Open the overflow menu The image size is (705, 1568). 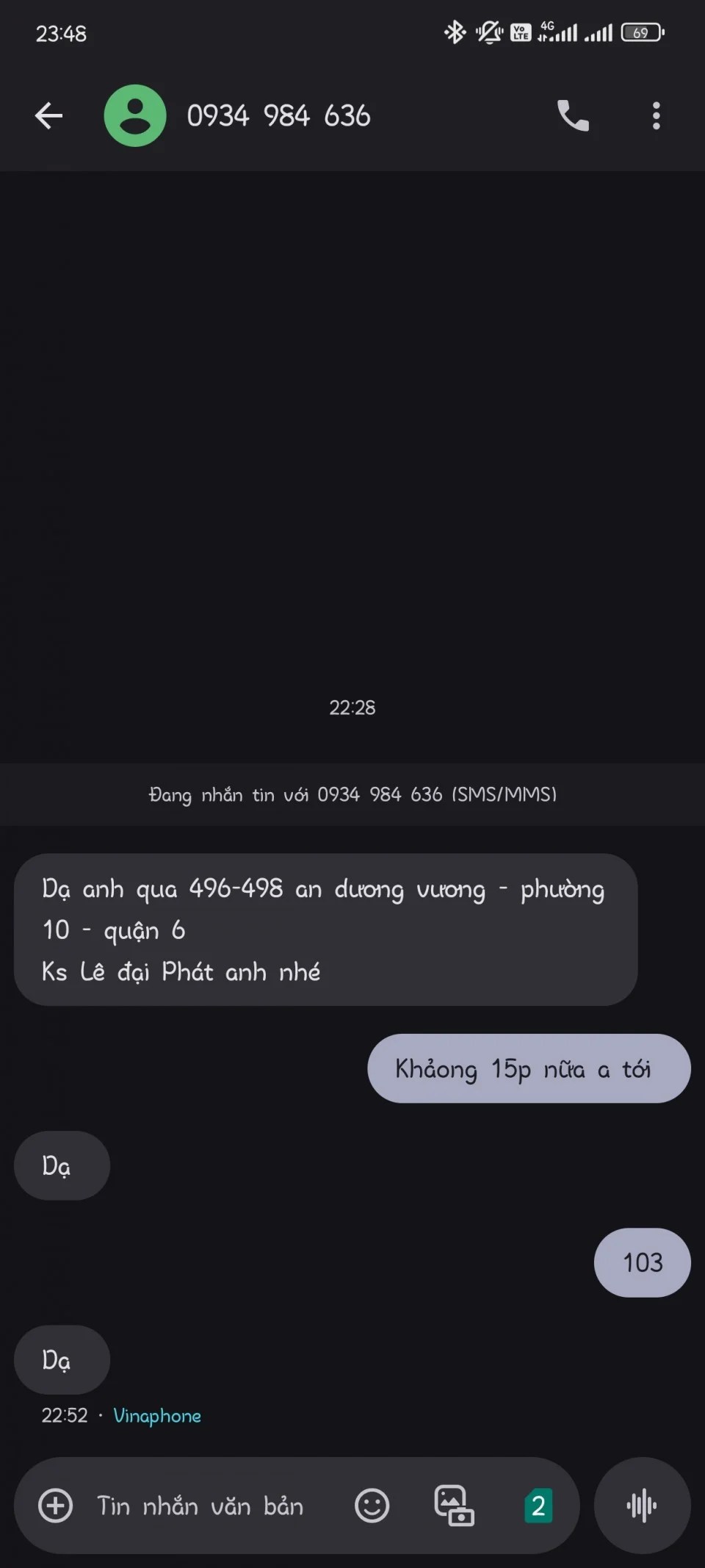click(x=656, y=115)
